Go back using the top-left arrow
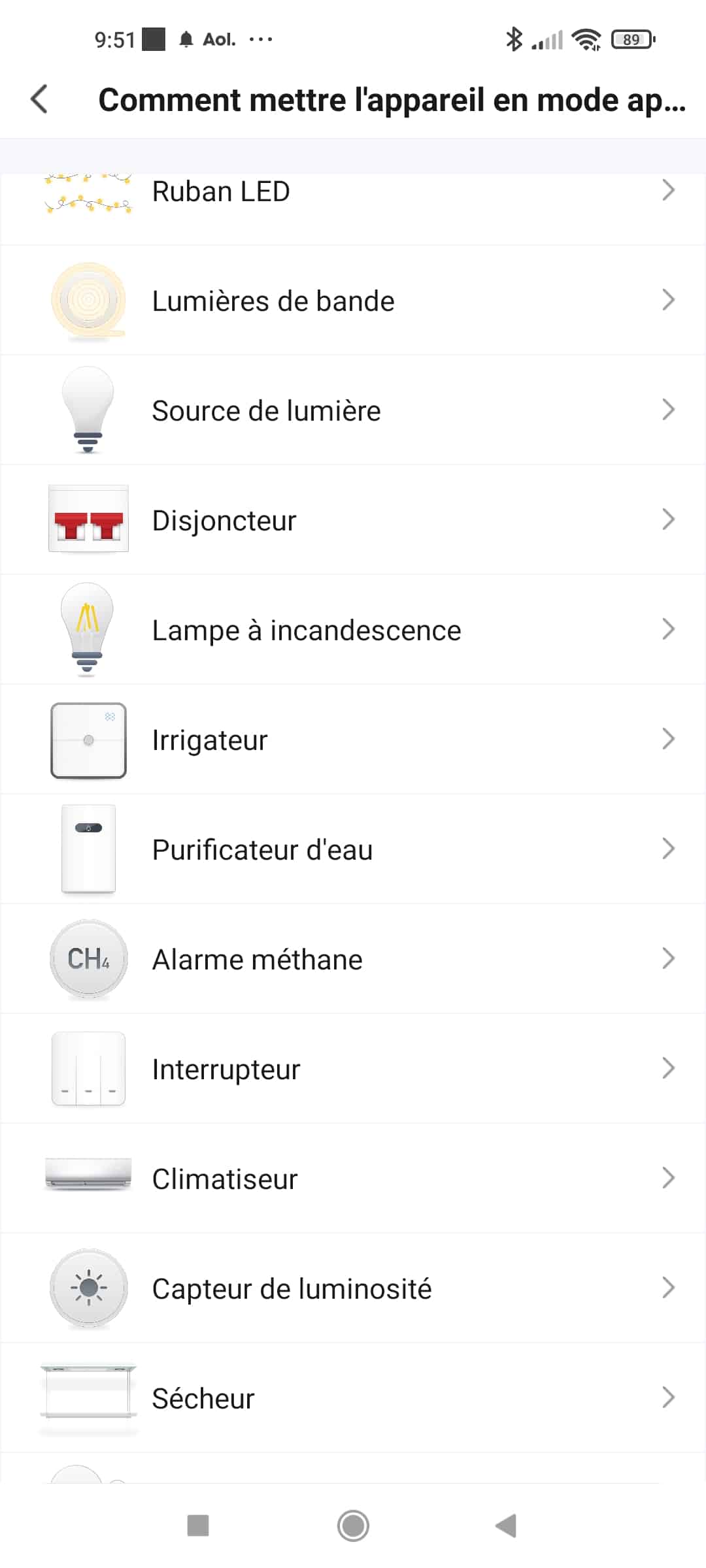 [39, 99]
